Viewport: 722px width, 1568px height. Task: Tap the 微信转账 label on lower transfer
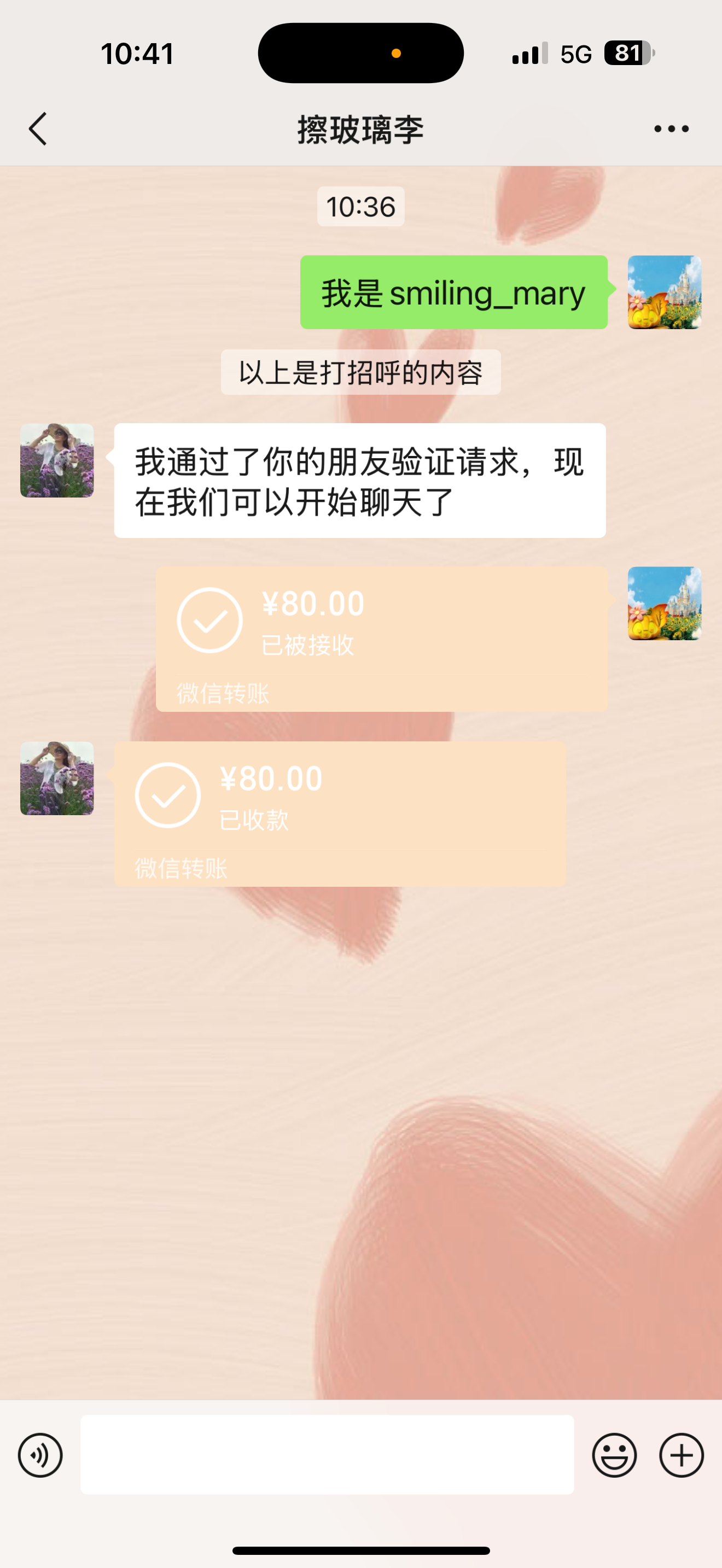pyautogui.click(x=180, y=869)
